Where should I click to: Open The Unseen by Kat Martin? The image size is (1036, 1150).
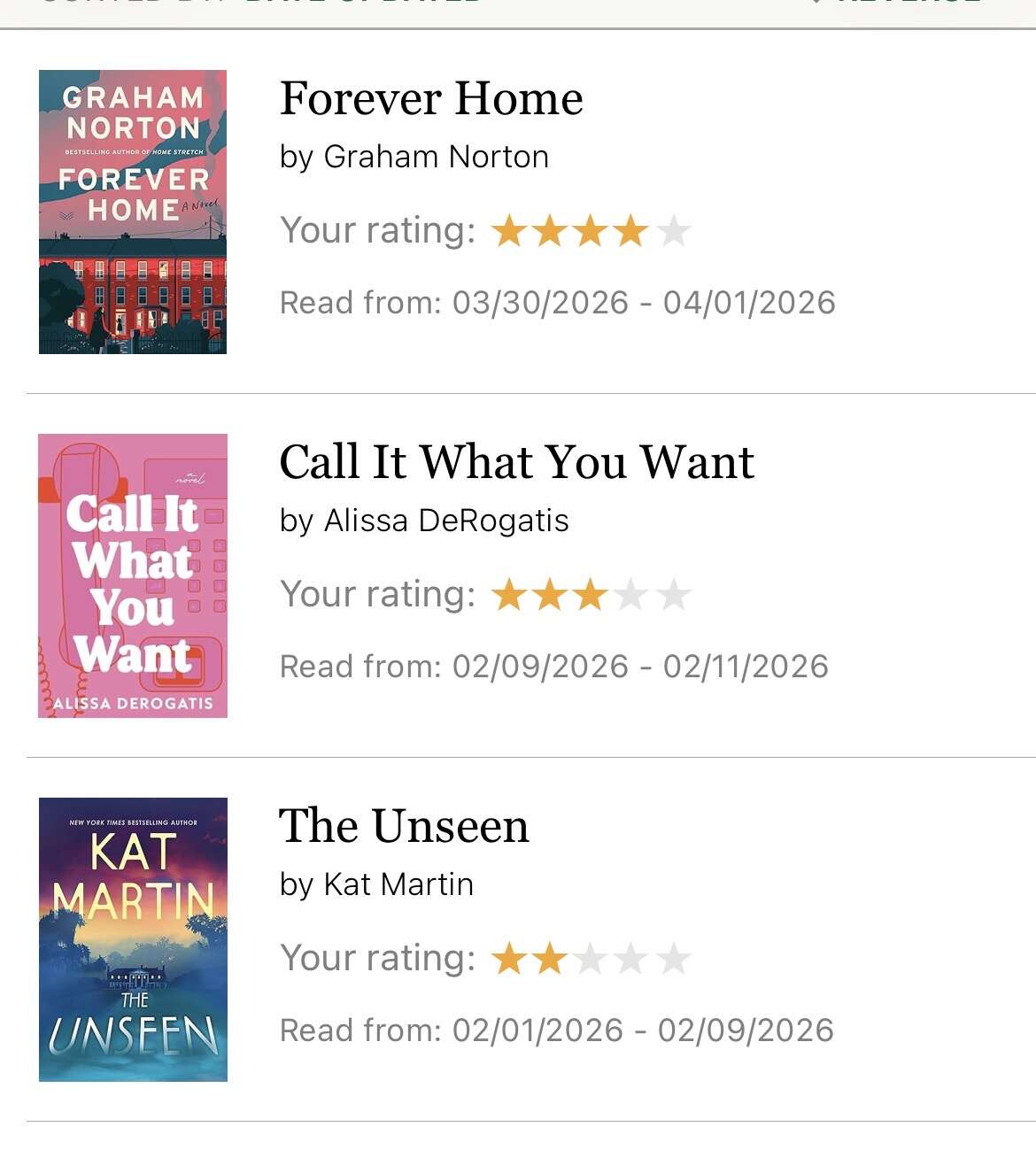(404, 826)
